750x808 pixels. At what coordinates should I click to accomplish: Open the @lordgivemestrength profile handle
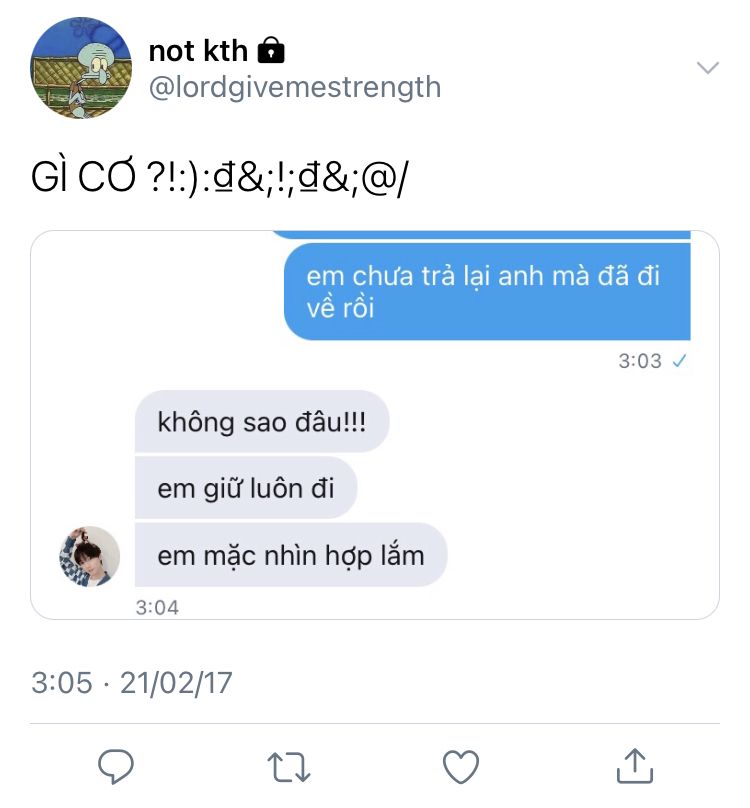[x=294, y=87]
